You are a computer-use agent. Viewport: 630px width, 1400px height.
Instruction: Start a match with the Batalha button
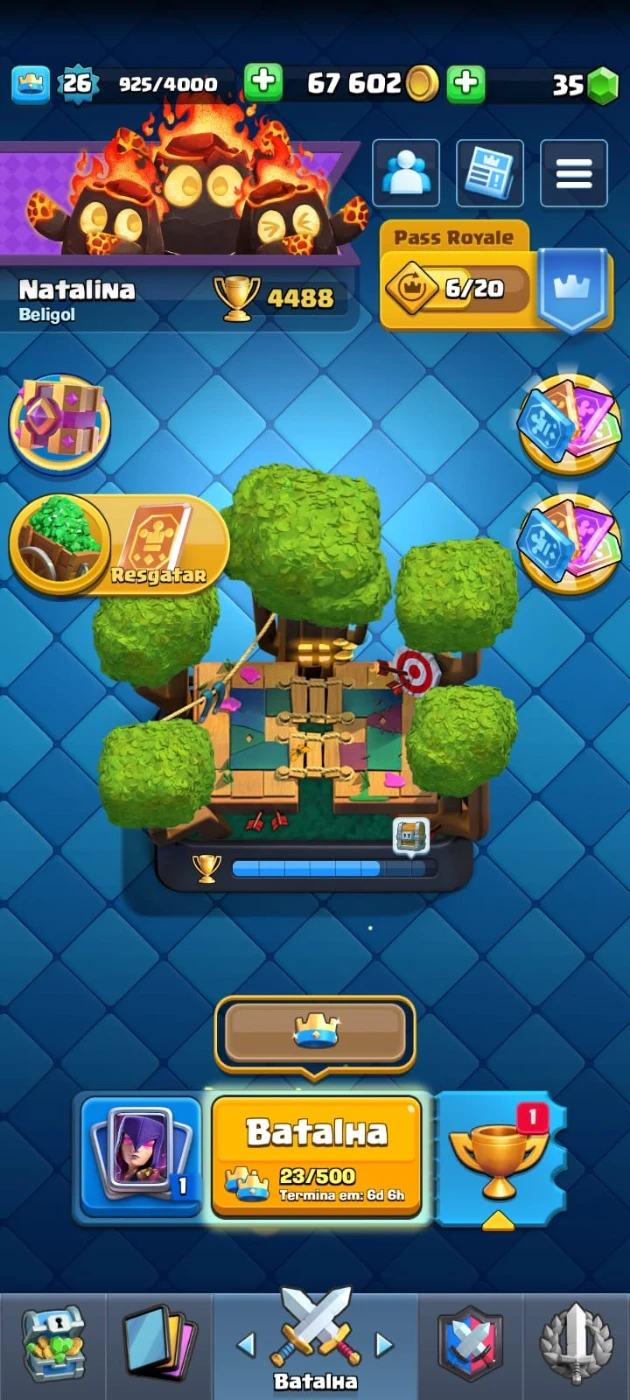point(316,1155)
